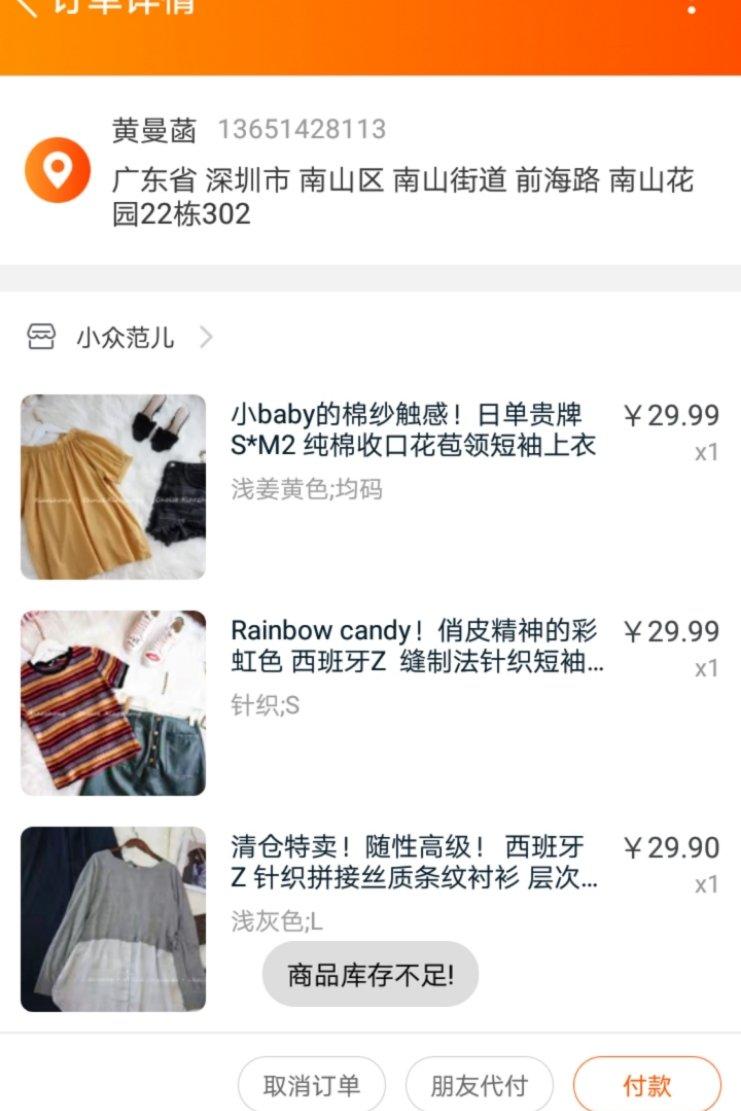
Task: Tap 付款 to pay for the order
Action: [646, 1085]
